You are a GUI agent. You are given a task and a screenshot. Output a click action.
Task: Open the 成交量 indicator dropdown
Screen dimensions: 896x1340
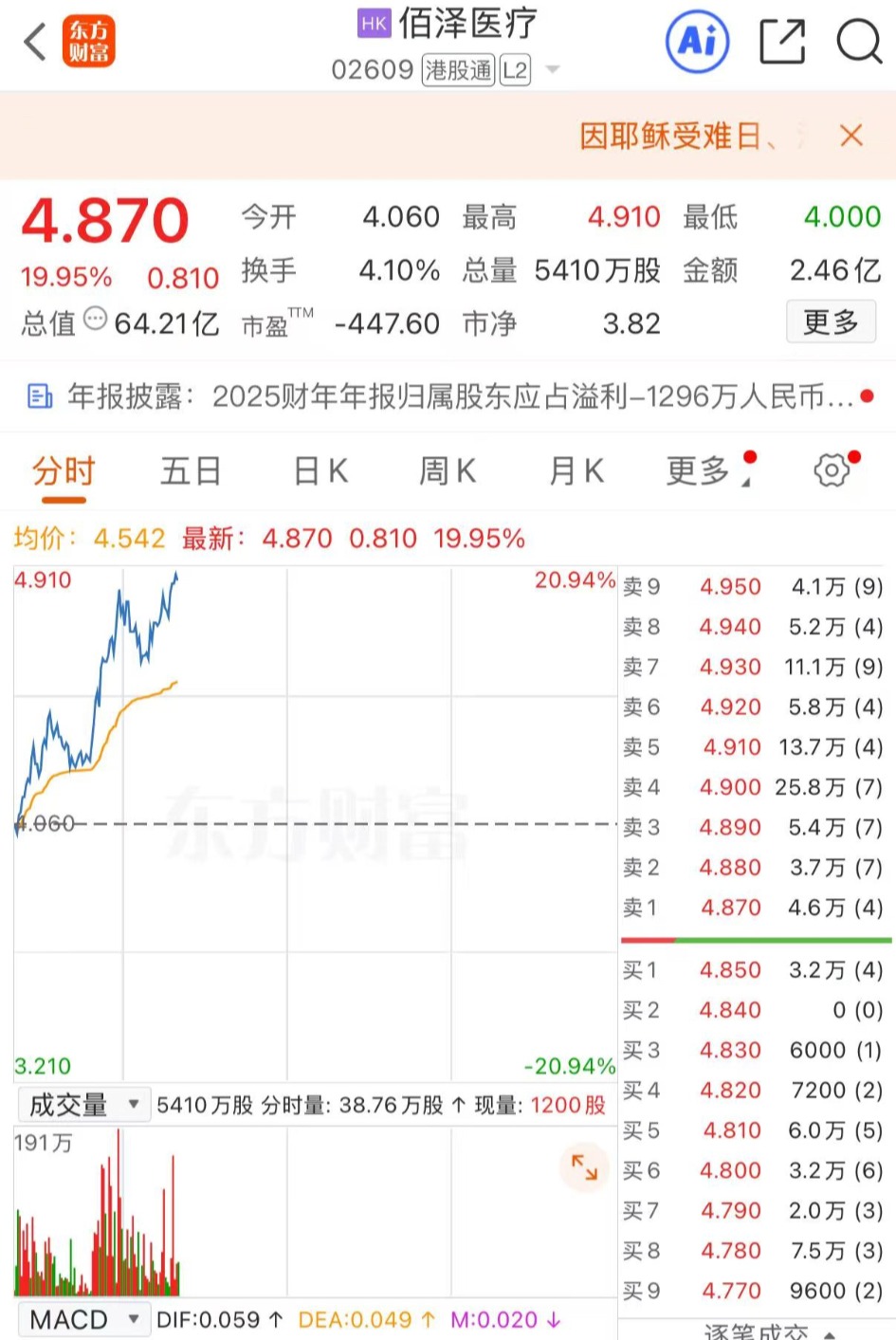tap(83, 1105)
